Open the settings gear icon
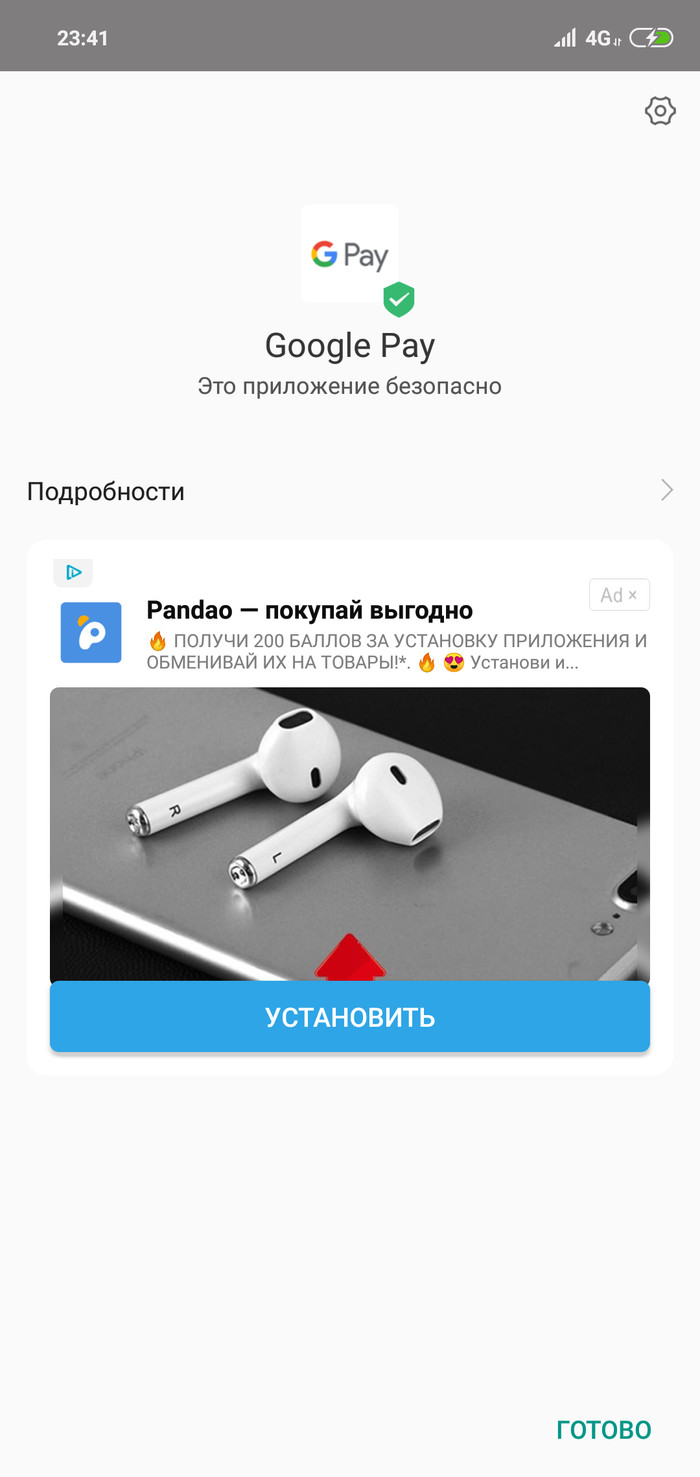The image size is (700, 1477). pos(660,111)
